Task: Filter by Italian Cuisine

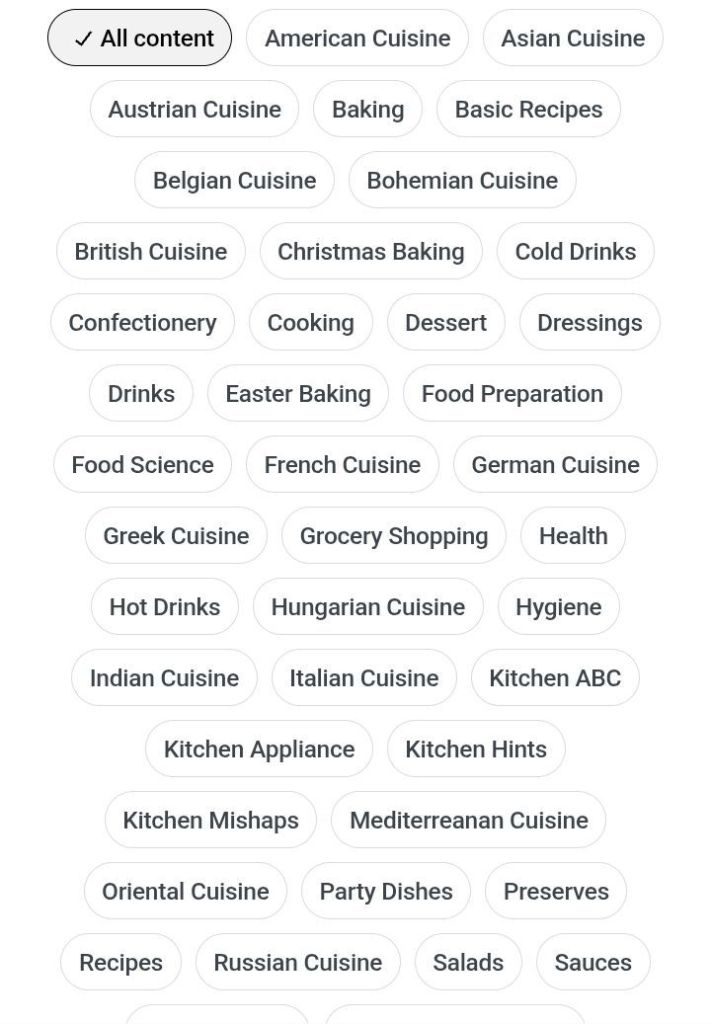Action: [364, 679]
